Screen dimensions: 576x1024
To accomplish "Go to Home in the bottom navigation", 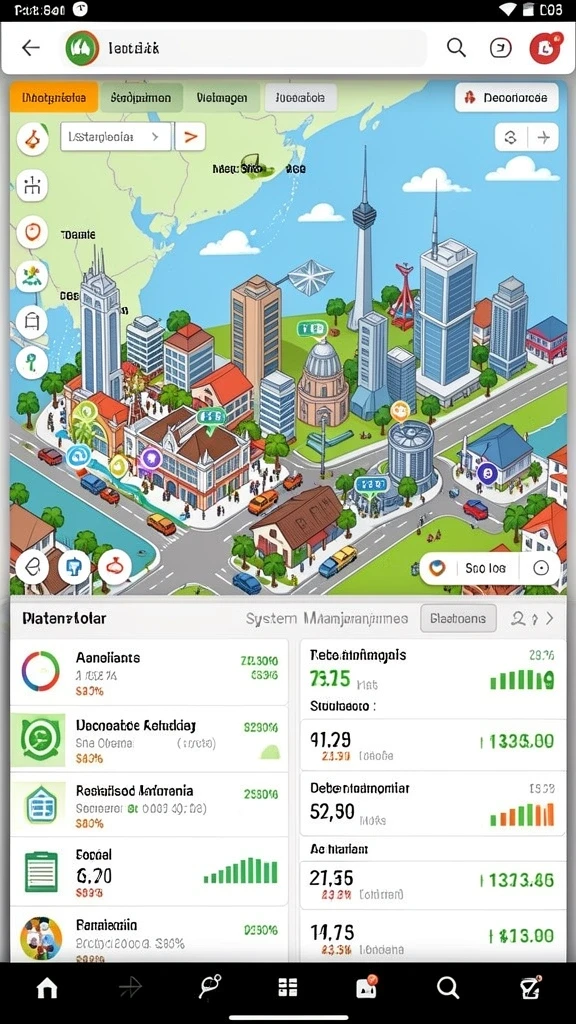I will click(47, 988).
